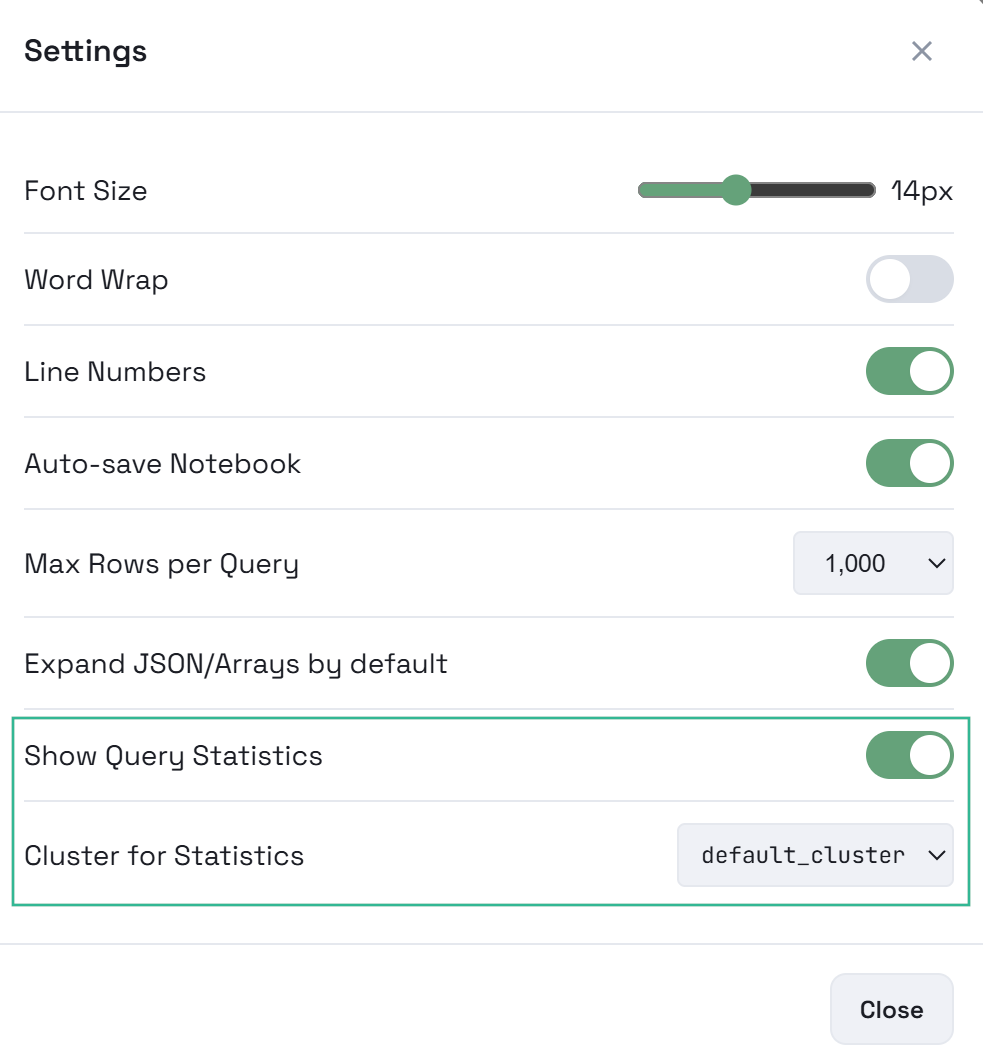Disable Line Numbers

[909, 371]
